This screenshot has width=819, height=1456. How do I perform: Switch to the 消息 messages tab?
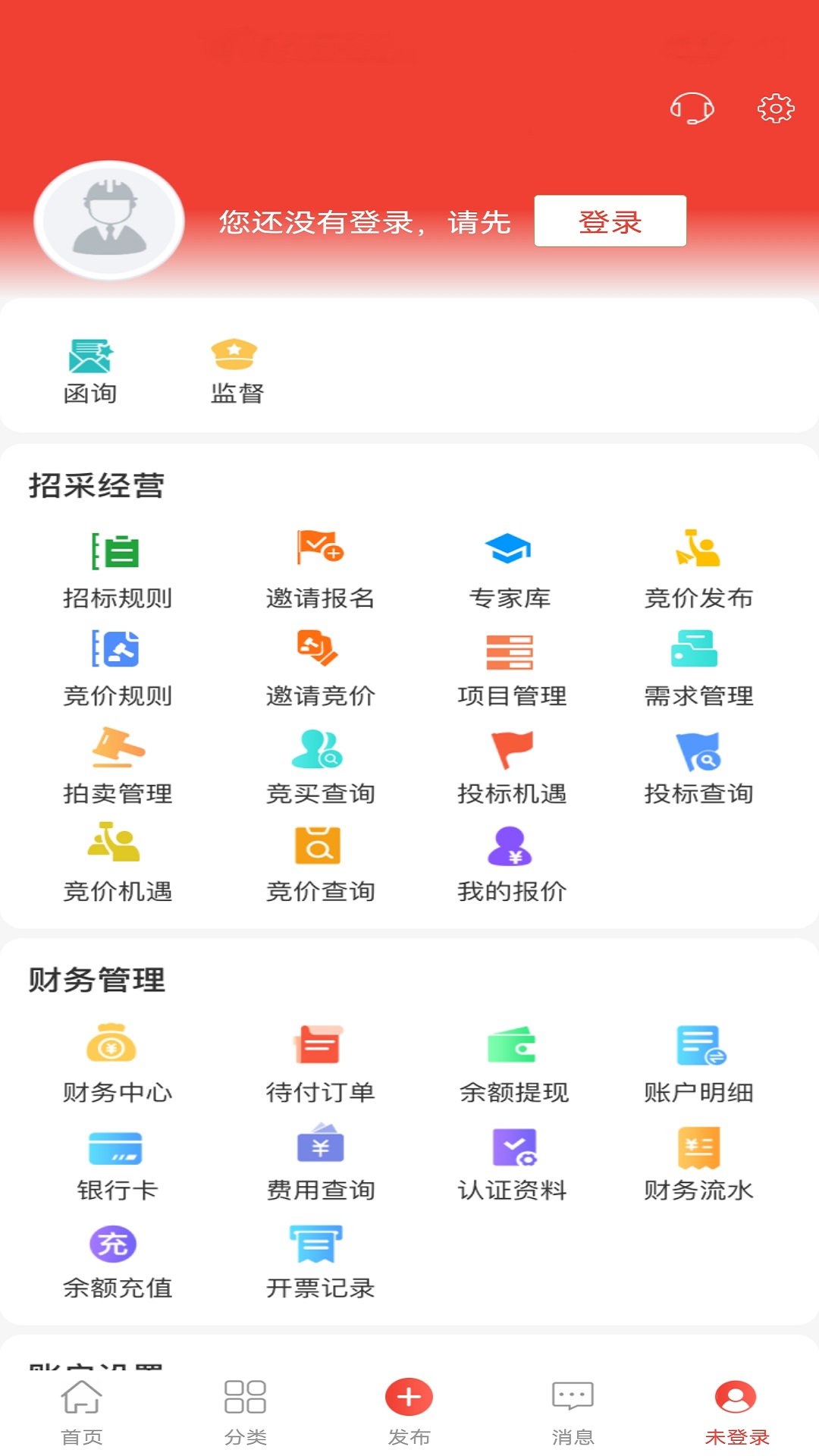tap(573, 1412)
